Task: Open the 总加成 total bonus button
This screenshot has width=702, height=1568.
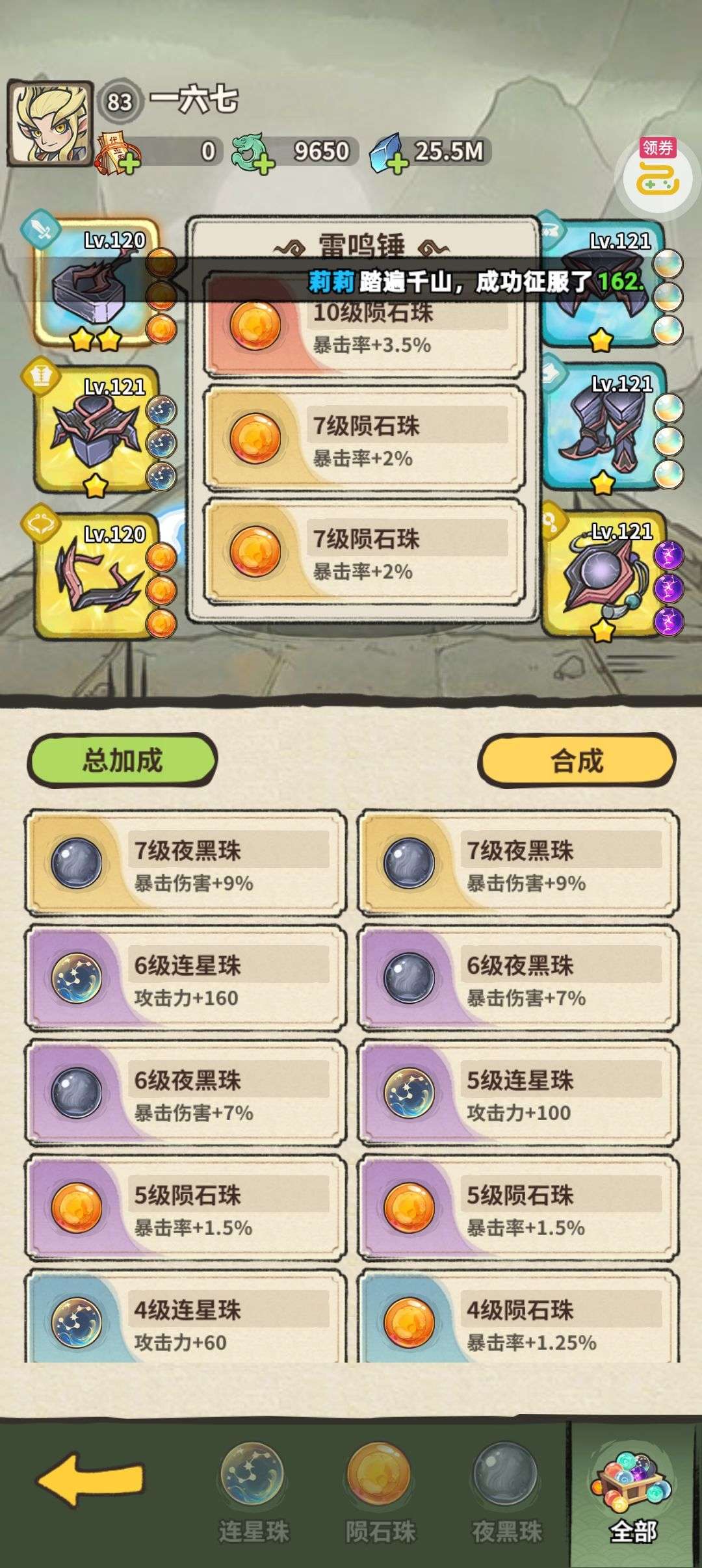Action: 122,760
